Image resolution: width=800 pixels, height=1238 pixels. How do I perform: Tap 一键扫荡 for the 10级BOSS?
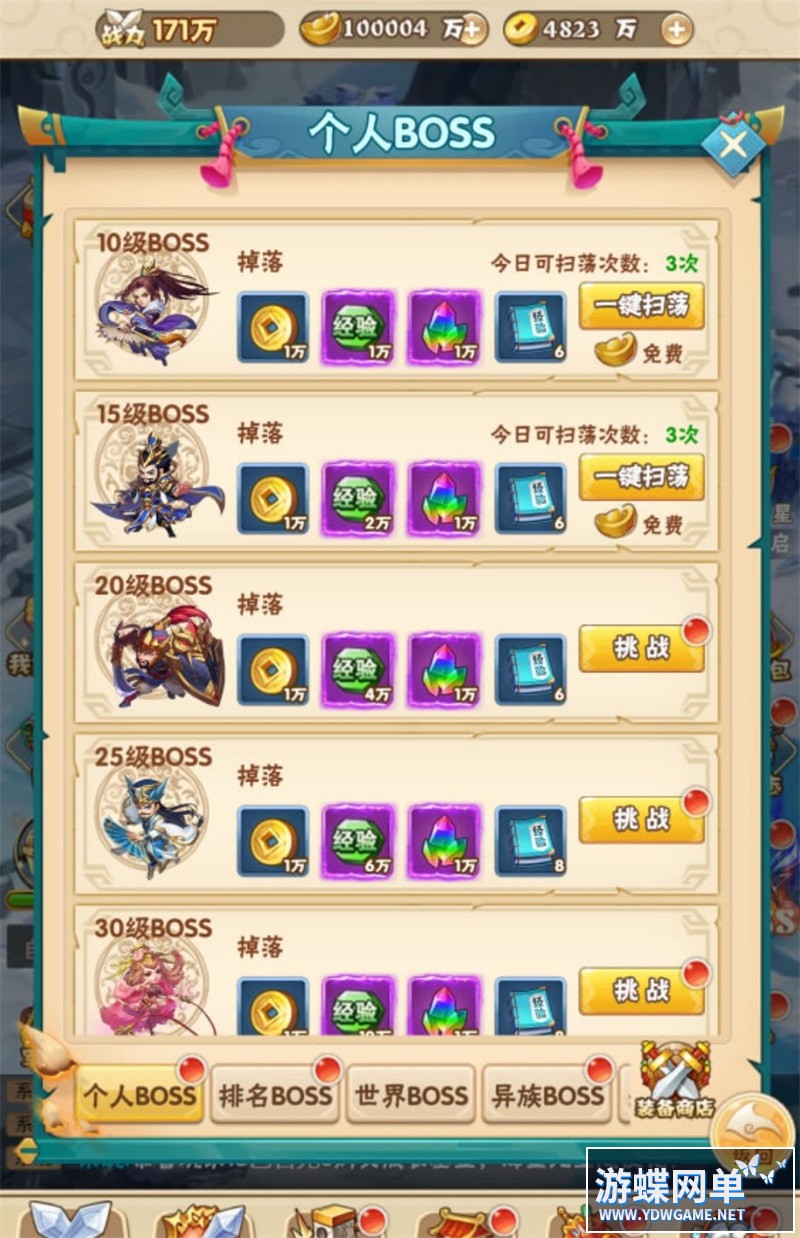tap(641, 306)
